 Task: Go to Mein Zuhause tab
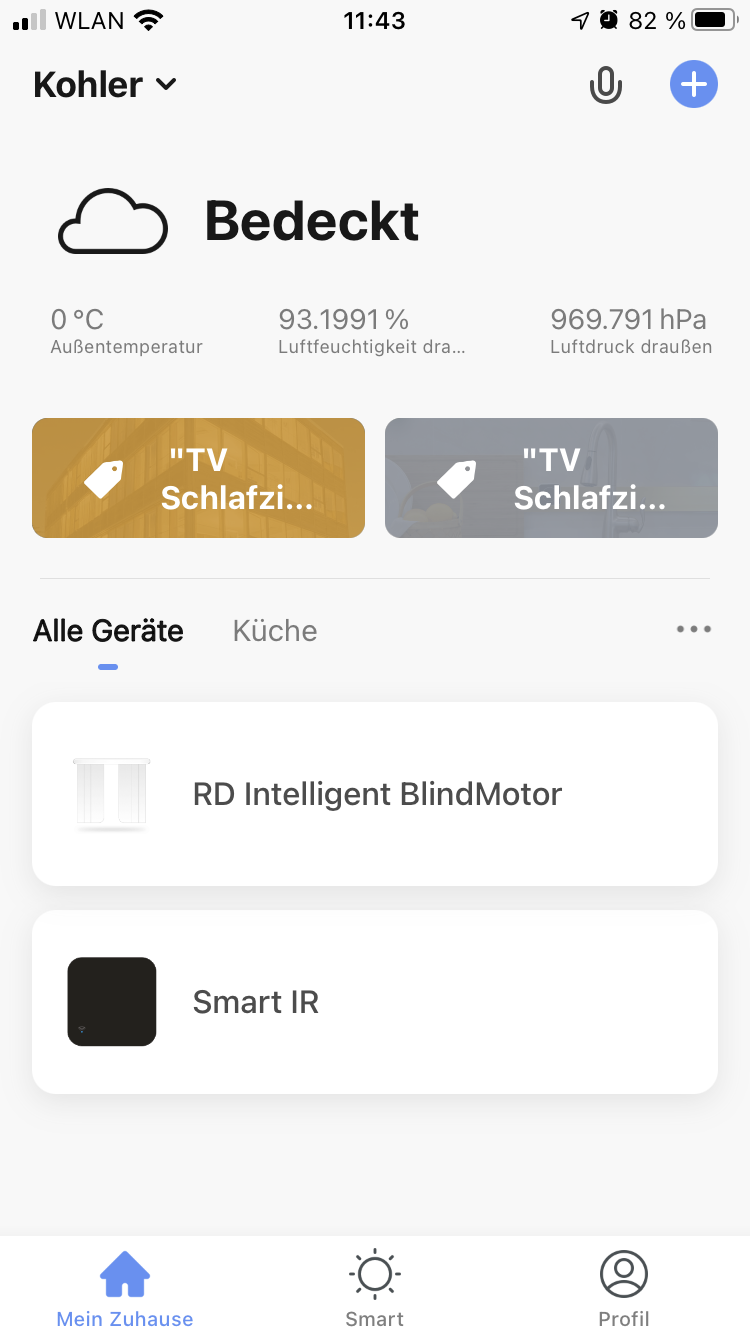125,1290
